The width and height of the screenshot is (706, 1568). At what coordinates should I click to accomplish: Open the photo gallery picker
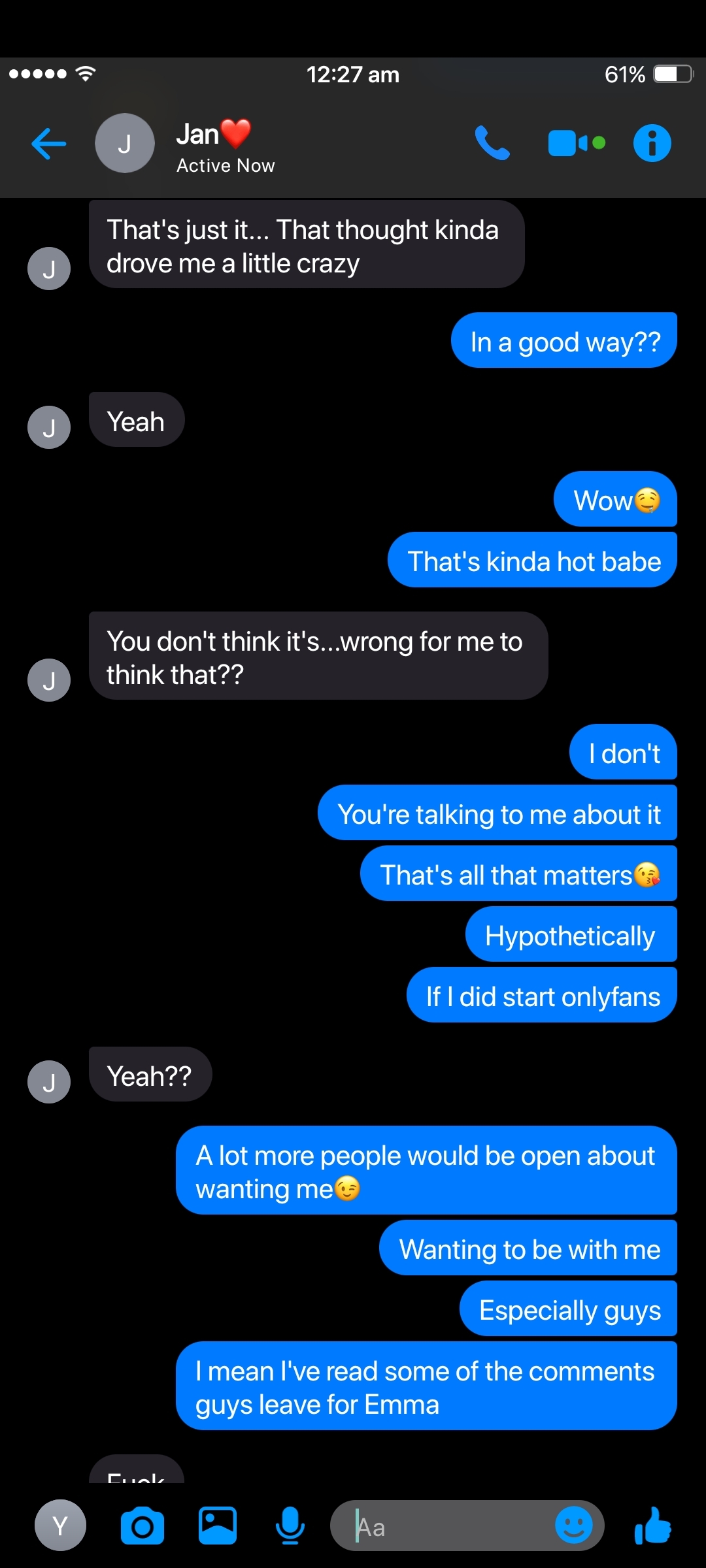tap(218, 1526)
